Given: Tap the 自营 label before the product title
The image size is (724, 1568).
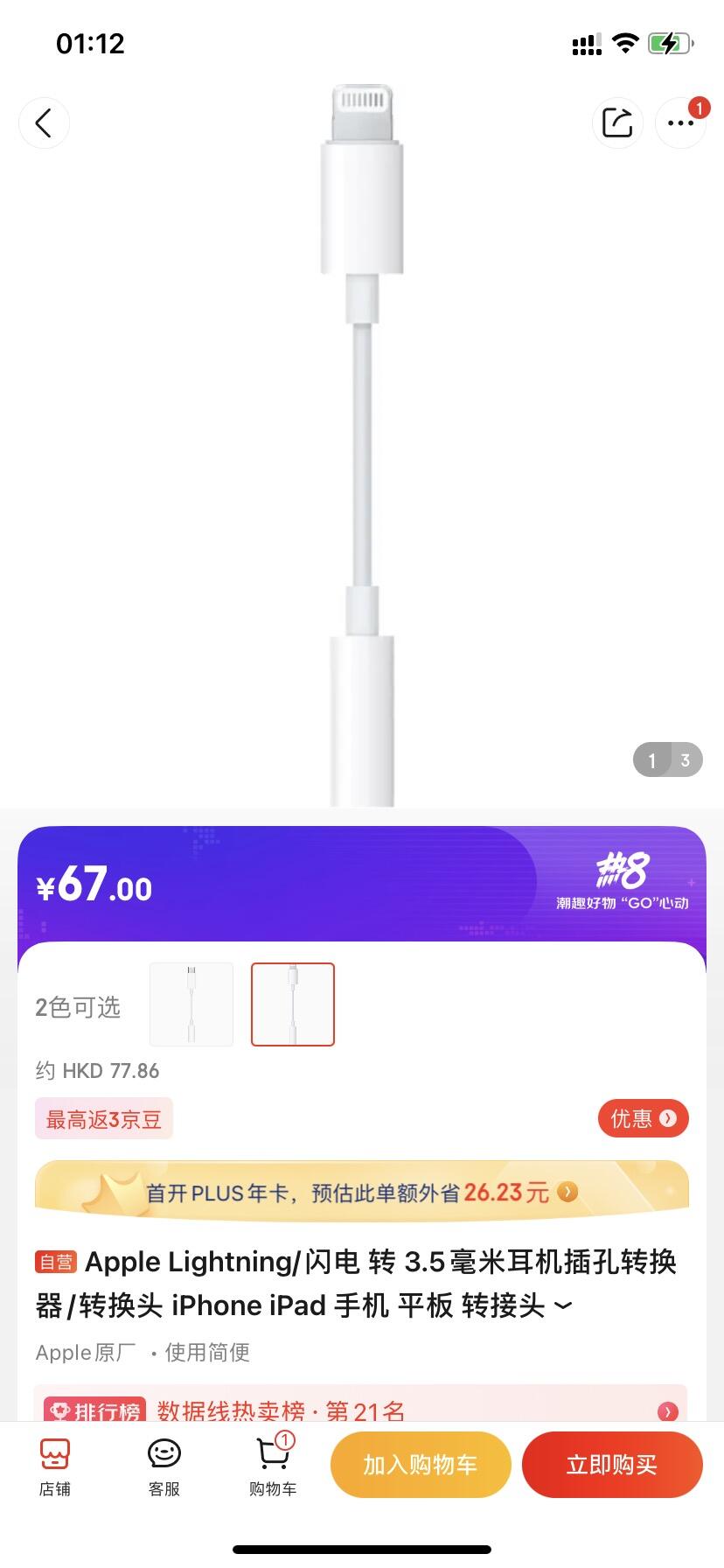Looking at the screenshot, I should pyautogui.click(x=54, y=1262).
